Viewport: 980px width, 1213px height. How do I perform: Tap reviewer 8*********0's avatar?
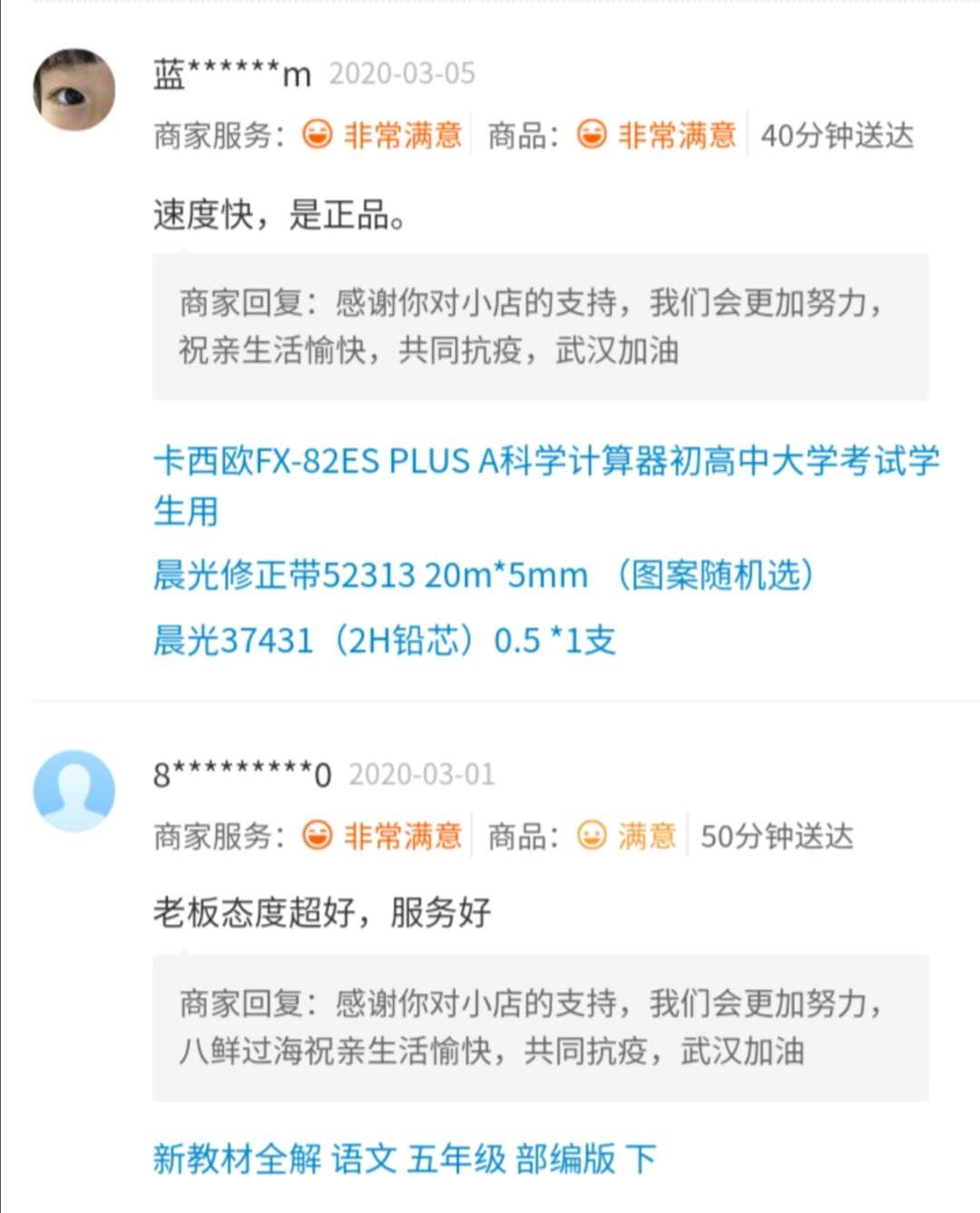click(x=74, y=790)
